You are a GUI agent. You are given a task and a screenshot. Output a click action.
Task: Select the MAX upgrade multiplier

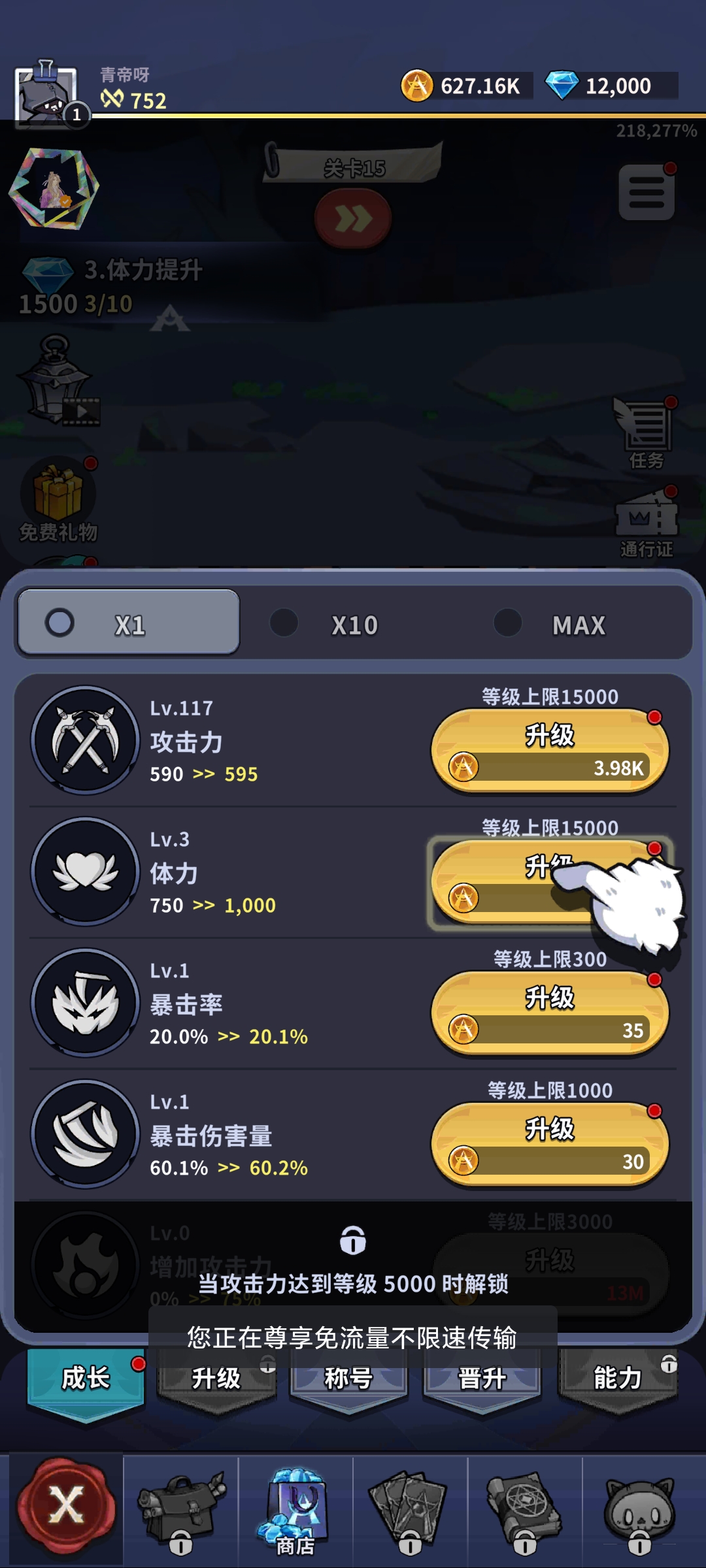[x=578, y=625]
